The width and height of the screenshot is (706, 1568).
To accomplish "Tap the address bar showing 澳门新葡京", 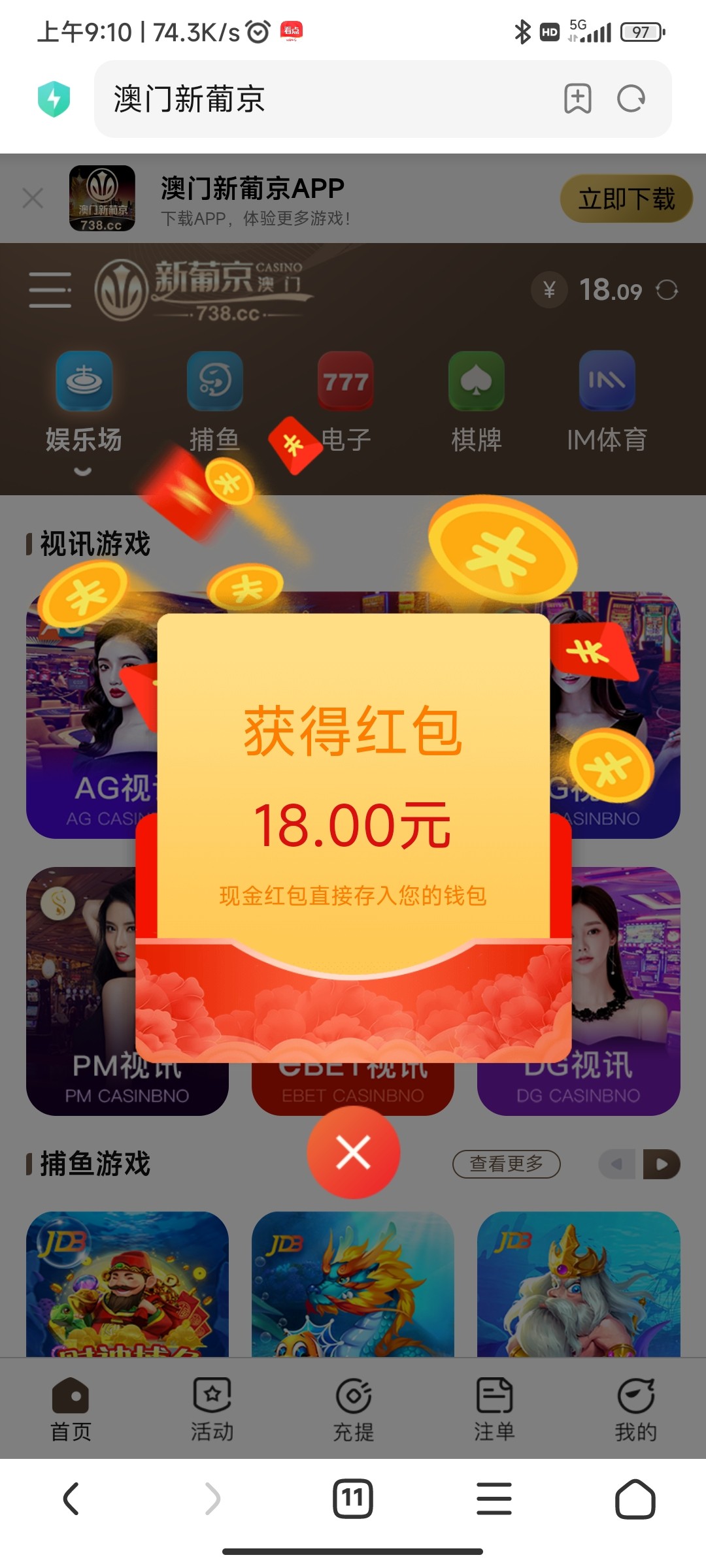I will (x=327, y=99).
